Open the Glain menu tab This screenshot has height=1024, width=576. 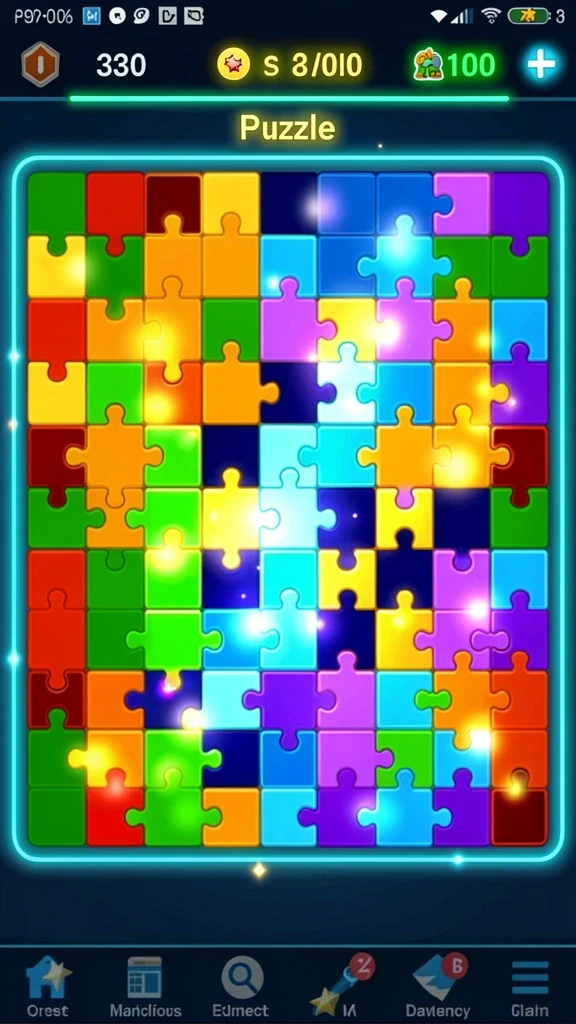point(530,987)
